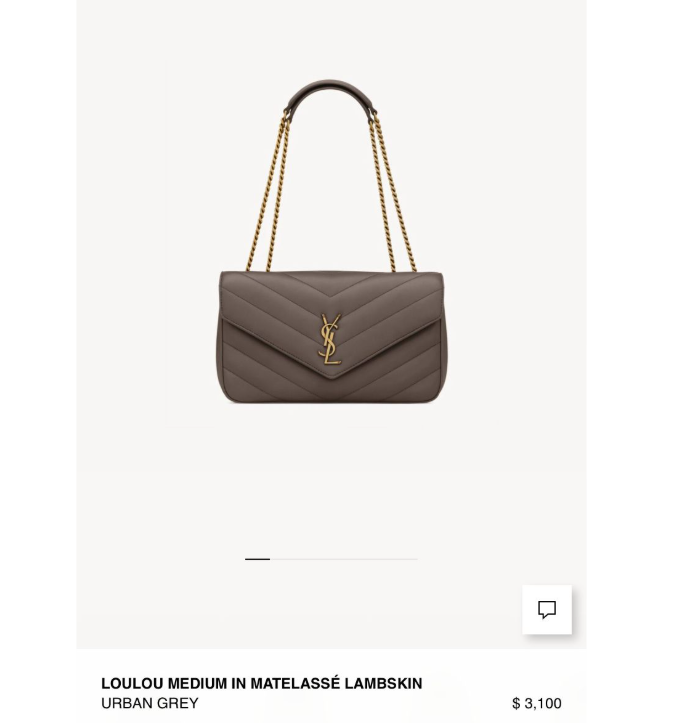Open the live chat bubble icon
Image resolution: width=683 pixels, height=723 pixels.
547,609
